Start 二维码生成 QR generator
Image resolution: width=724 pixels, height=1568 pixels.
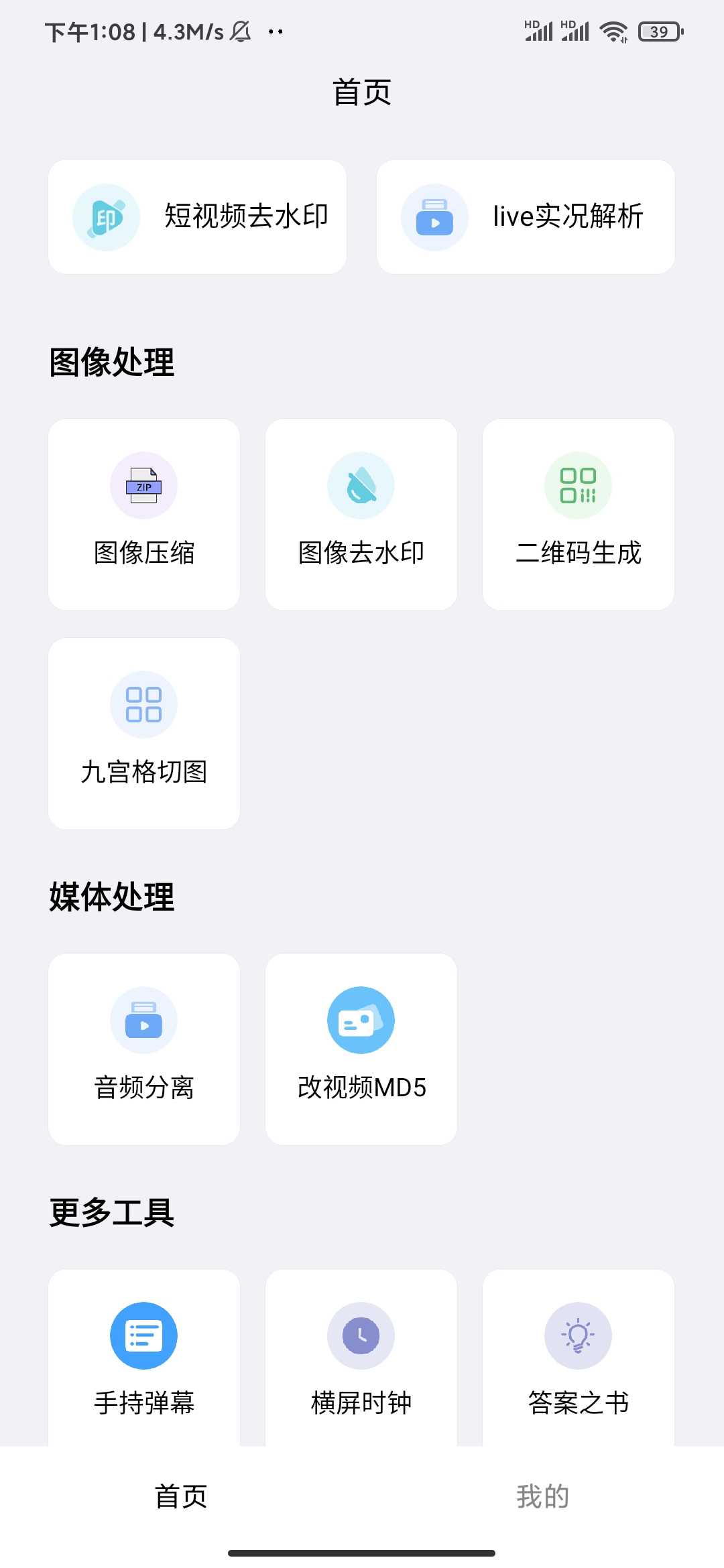click(578, 515)
